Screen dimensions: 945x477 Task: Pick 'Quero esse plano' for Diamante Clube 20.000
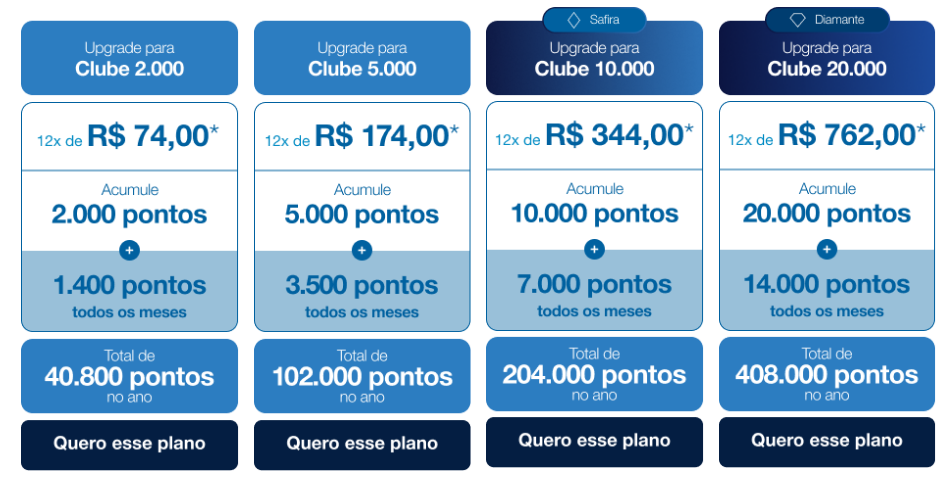[x=827, y=441]
